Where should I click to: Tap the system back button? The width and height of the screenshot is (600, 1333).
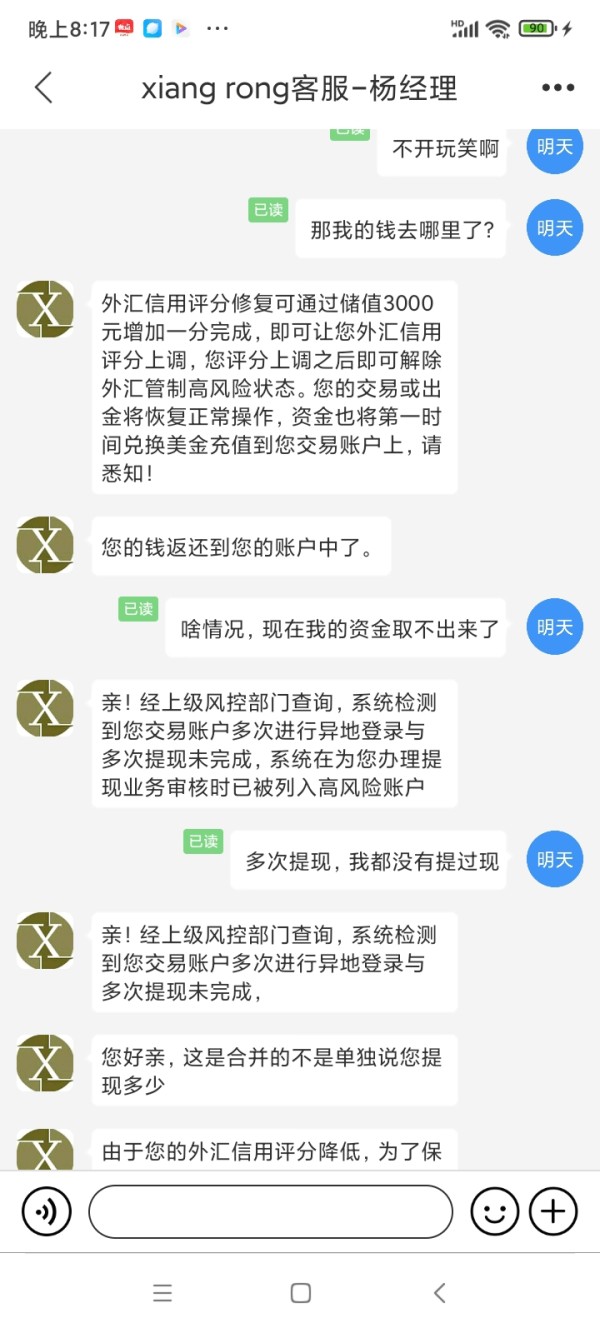tap(439, 1293)
